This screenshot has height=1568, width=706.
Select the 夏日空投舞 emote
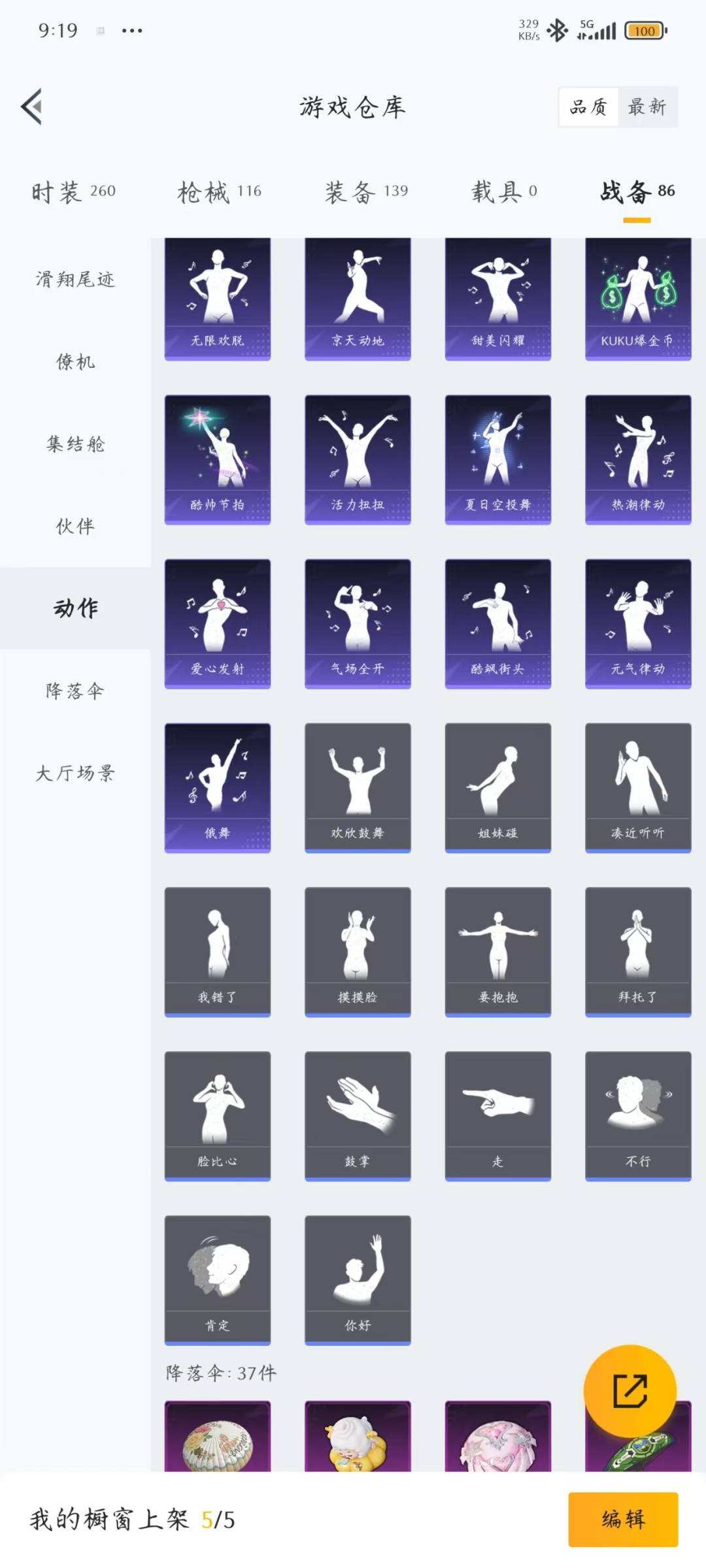[x=497, y=461]
